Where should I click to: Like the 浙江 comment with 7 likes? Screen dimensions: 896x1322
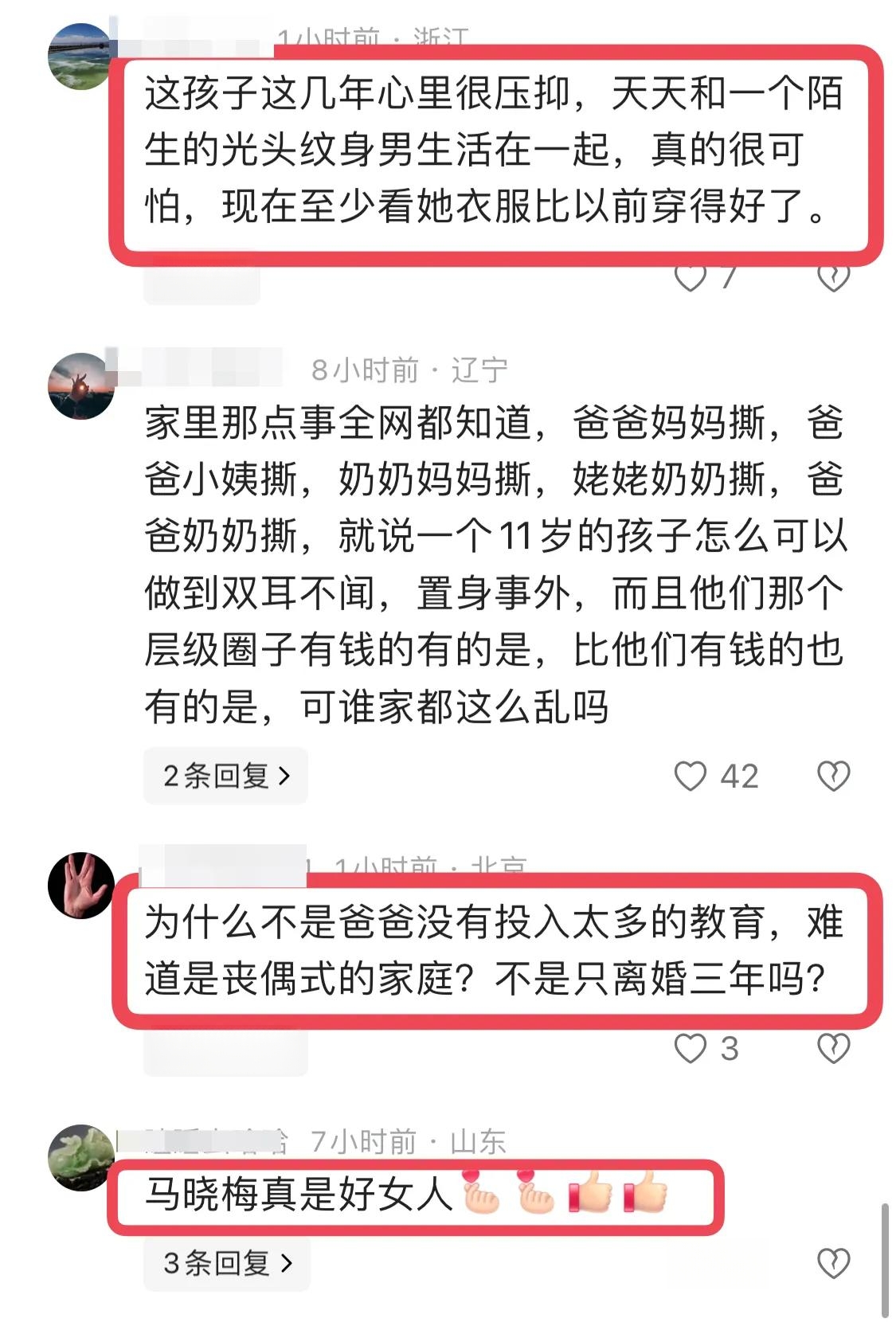pyautogui.click(x=690, y=277)
